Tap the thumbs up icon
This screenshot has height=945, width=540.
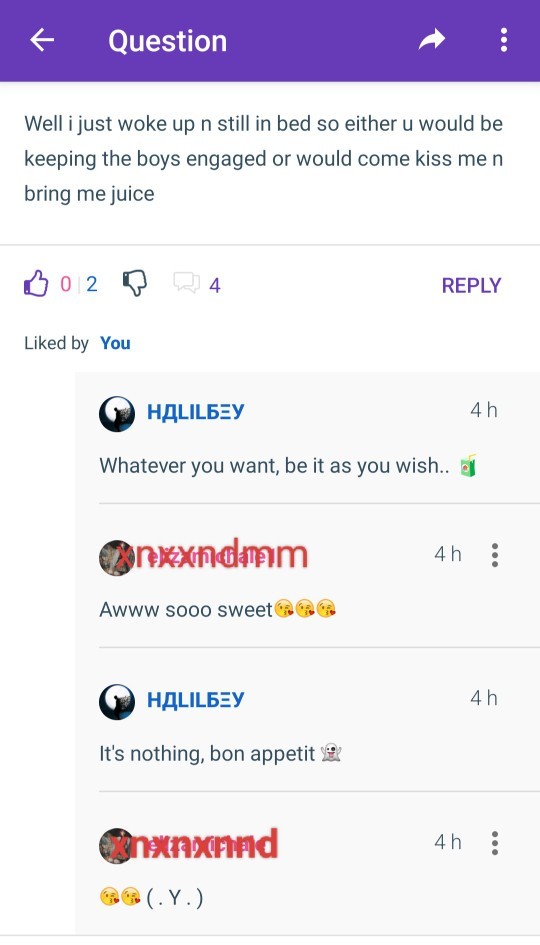[x=36, y=283]
